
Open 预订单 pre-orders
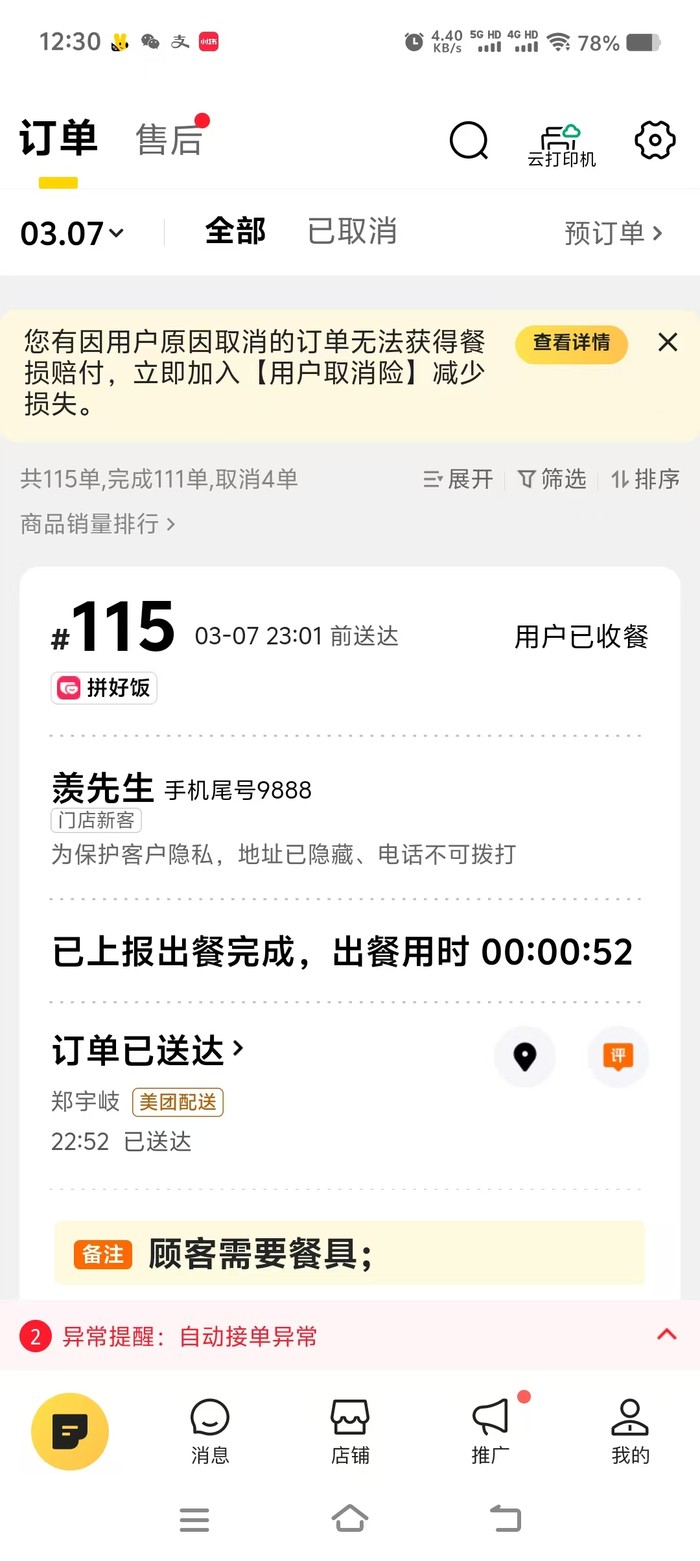(x=613, y=233)
